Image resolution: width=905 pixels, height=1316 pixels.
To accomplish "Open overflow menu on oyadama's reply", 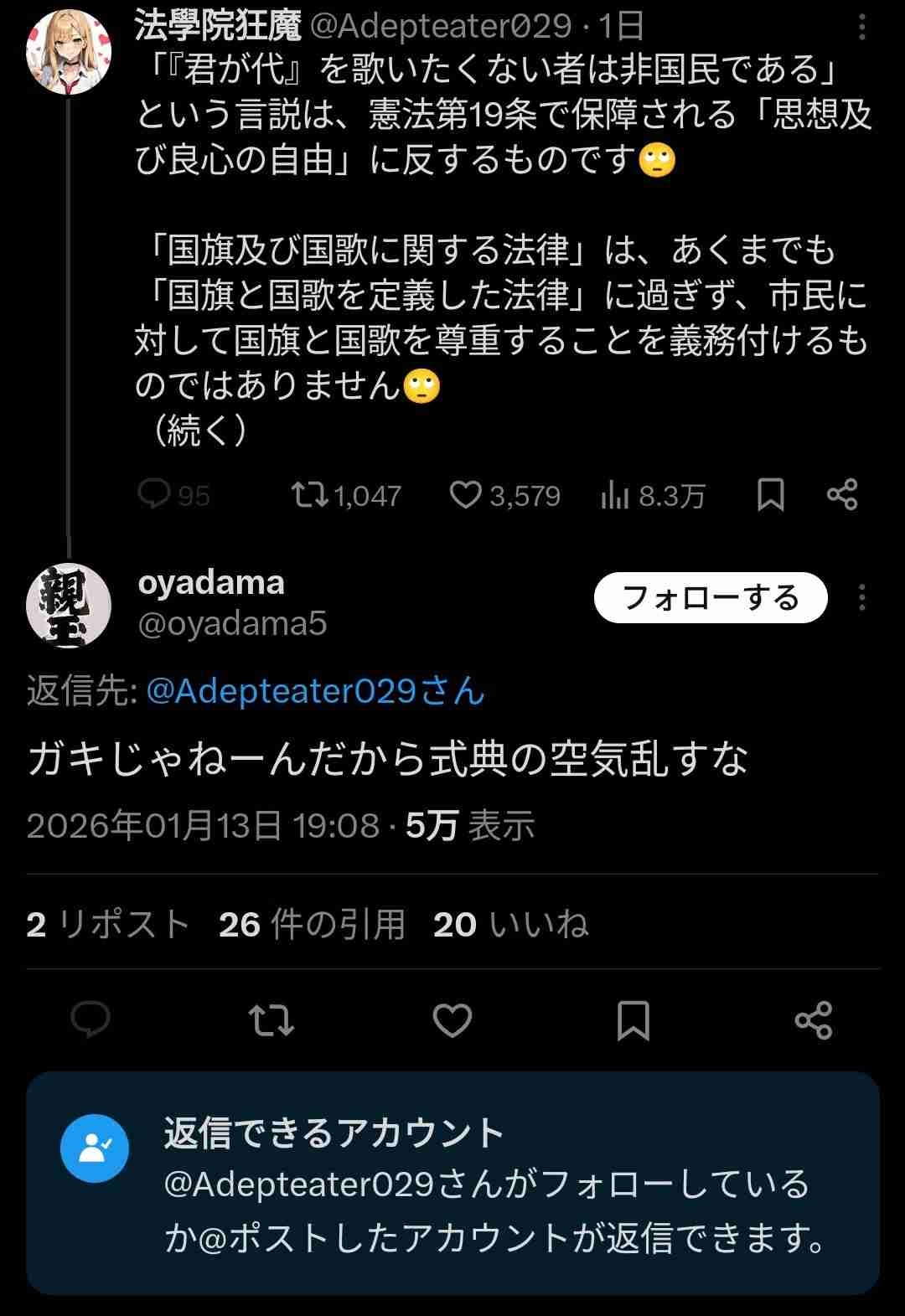I will 862,598.
